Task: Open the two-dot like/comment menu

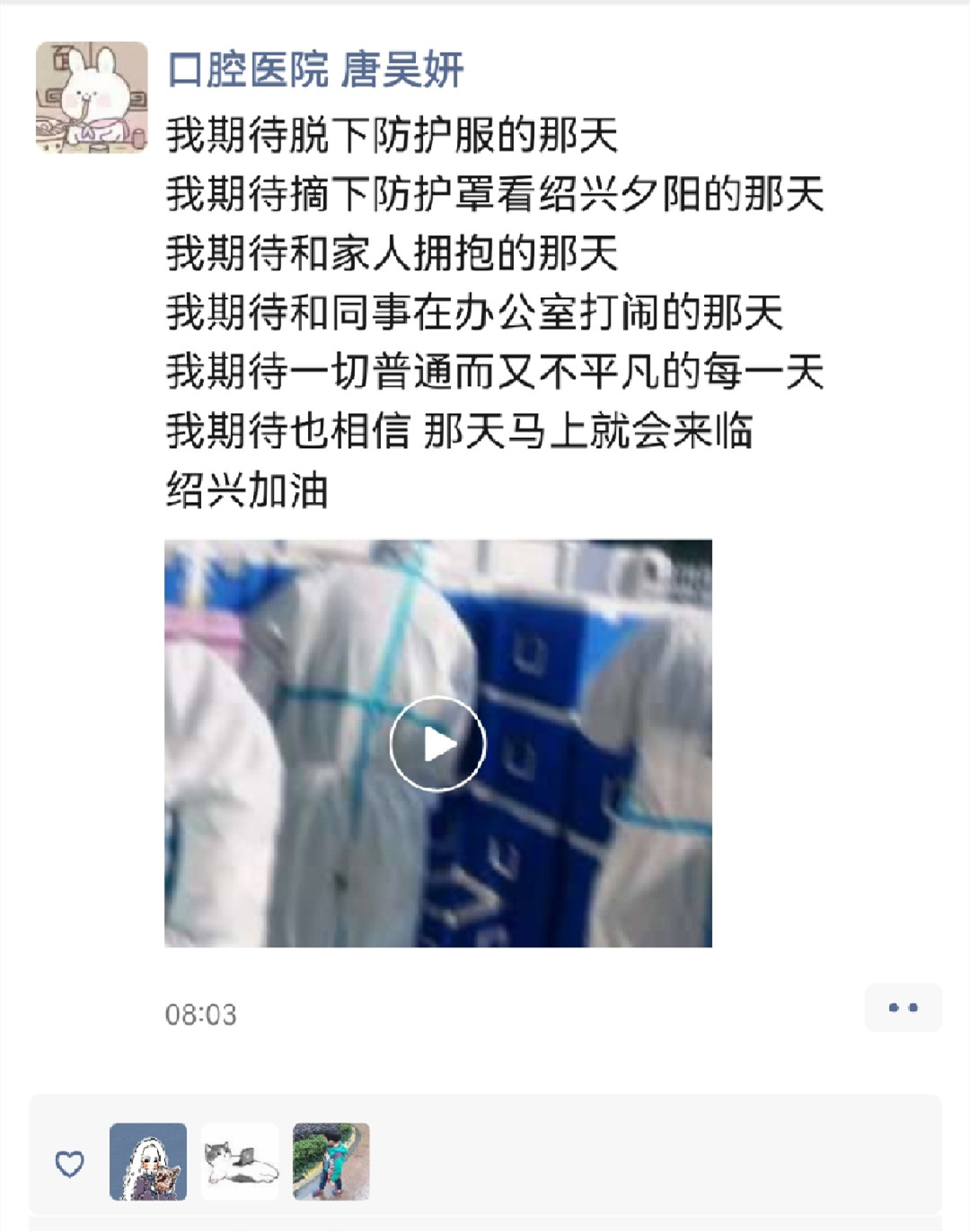Action: click(x=903, y=1008)
